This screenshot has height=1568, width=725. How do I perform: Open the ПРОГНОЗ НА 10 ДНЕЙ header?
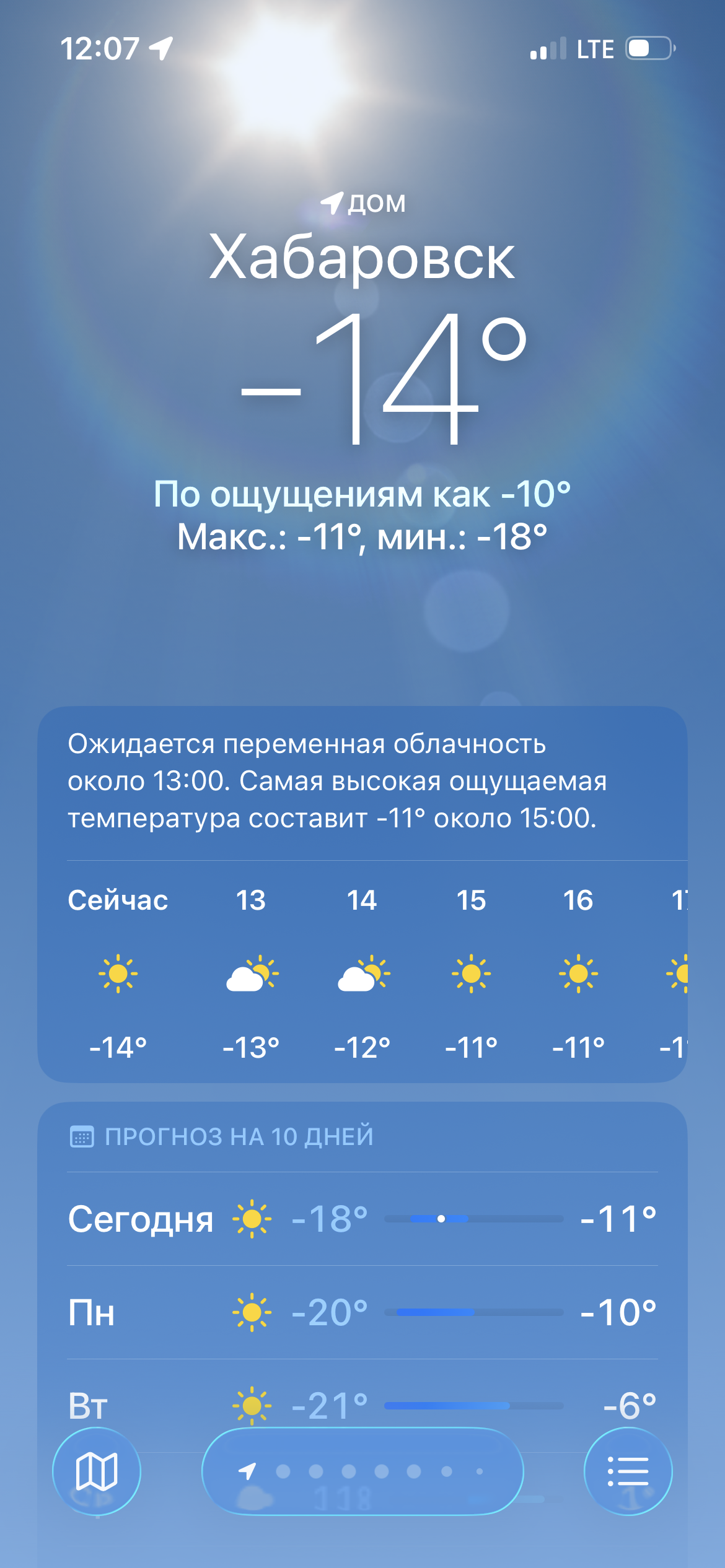tap(239, 1137)
